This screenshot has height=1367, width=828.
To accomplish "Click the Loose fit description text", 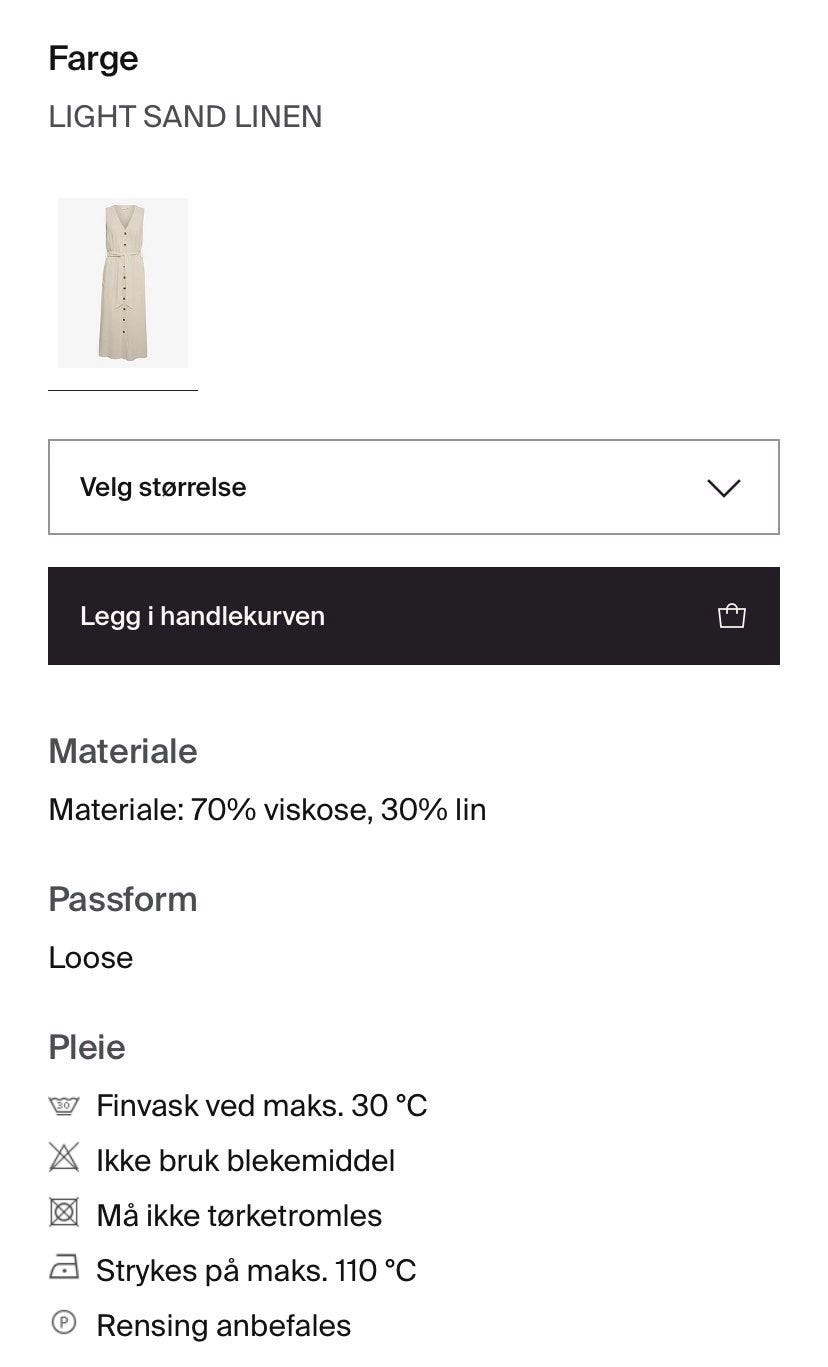I will click(x=90, y=957).
